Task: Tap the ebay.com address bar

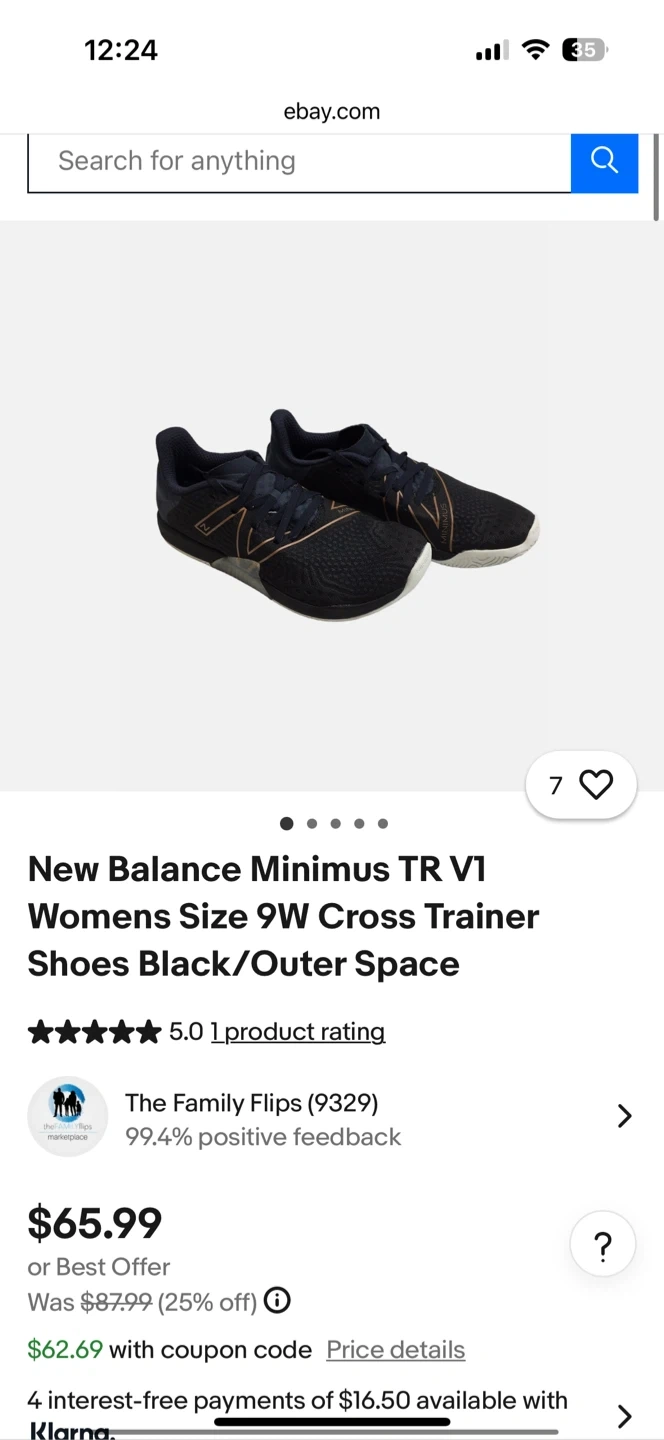Action: coord(332,111)
